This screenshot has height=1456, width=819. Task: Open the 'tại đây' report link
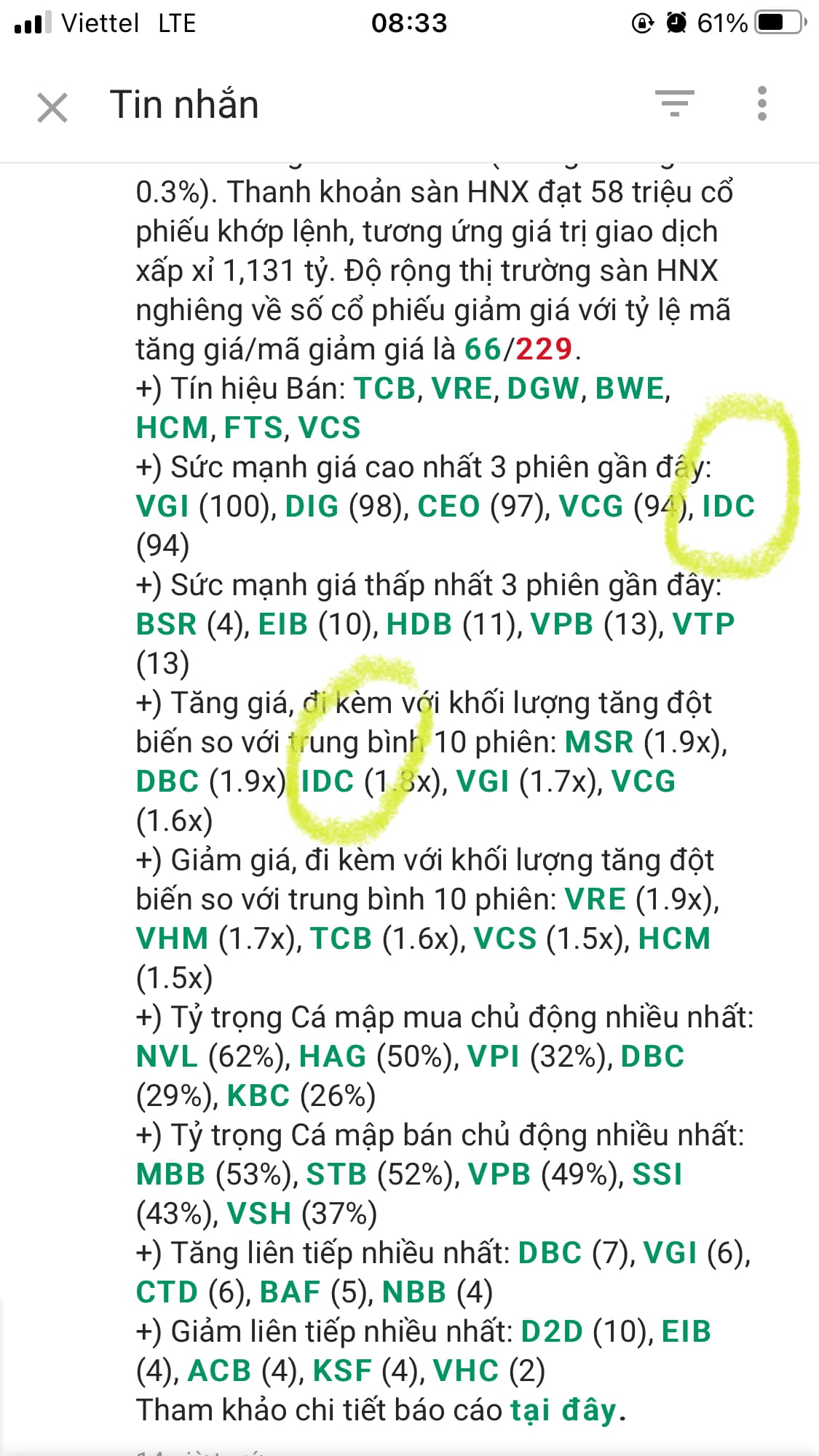563,1409
